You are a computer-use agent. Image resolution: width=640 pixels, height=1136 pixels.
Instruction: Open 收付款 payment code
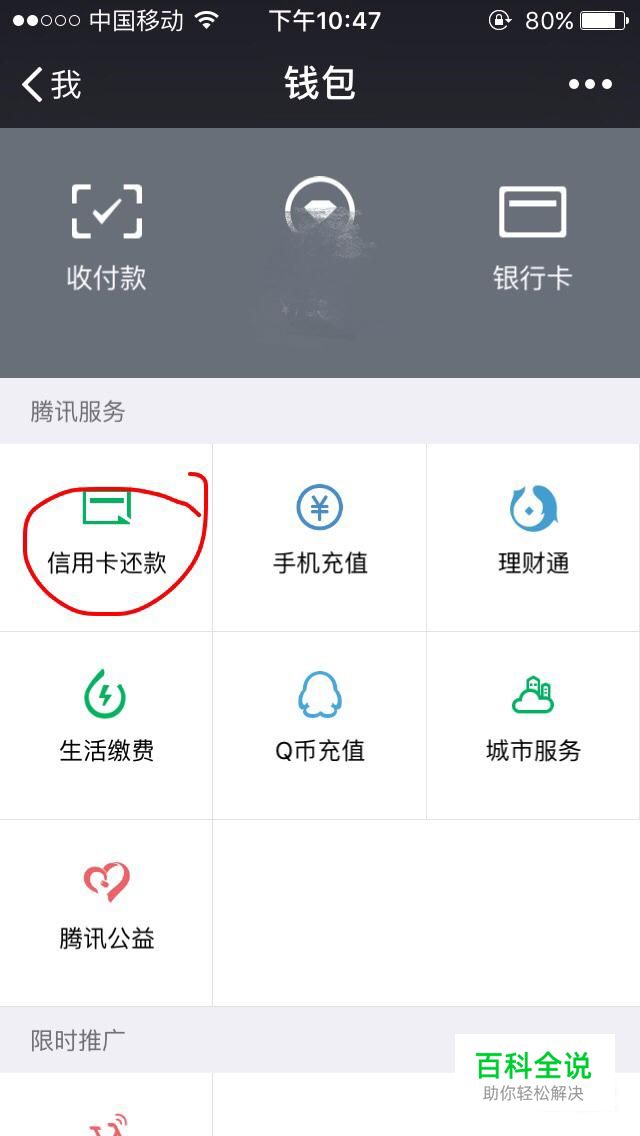[x=107, y=238]
